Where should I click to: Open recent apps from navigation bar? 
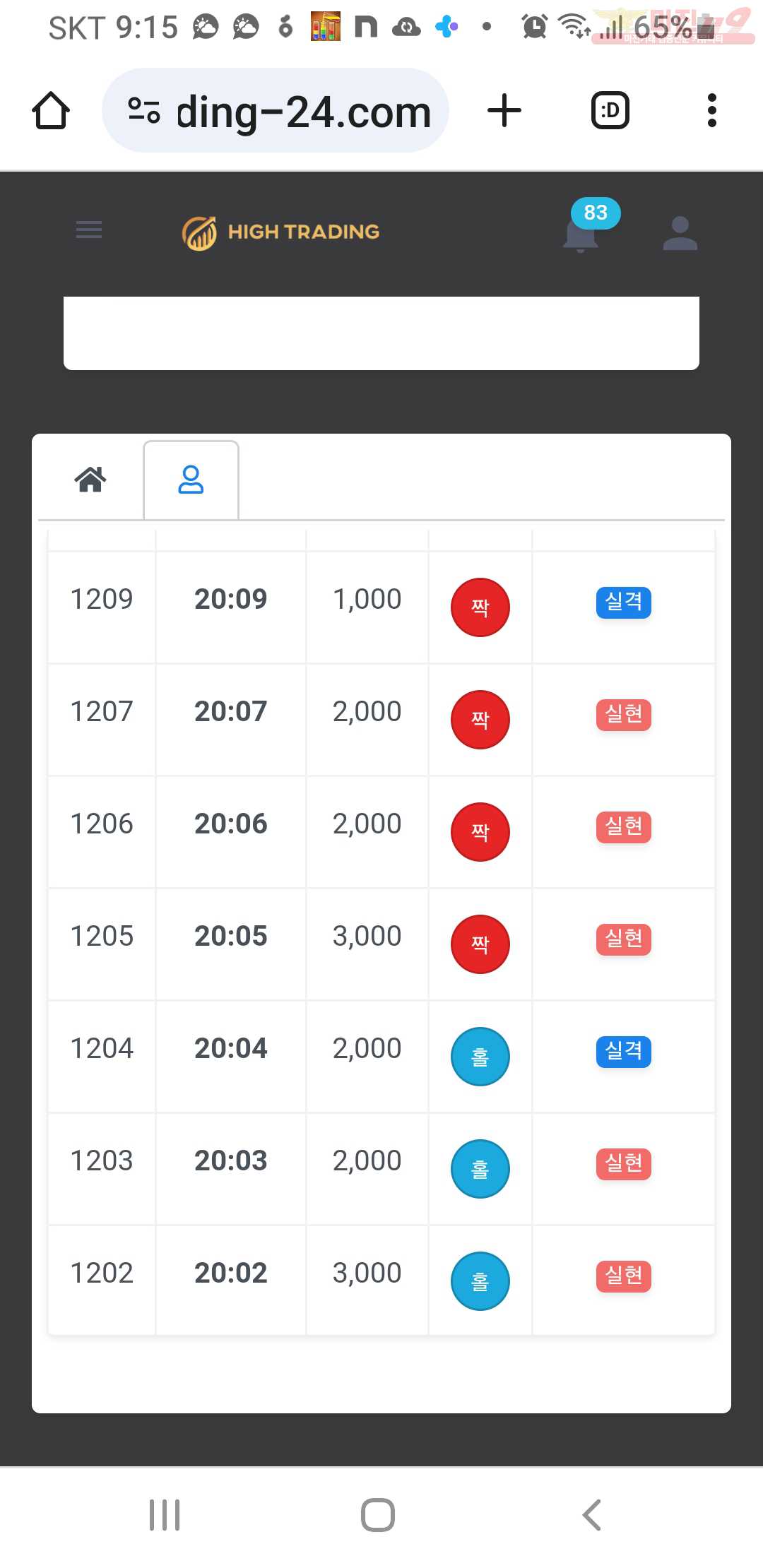(x=165, y=1515)
